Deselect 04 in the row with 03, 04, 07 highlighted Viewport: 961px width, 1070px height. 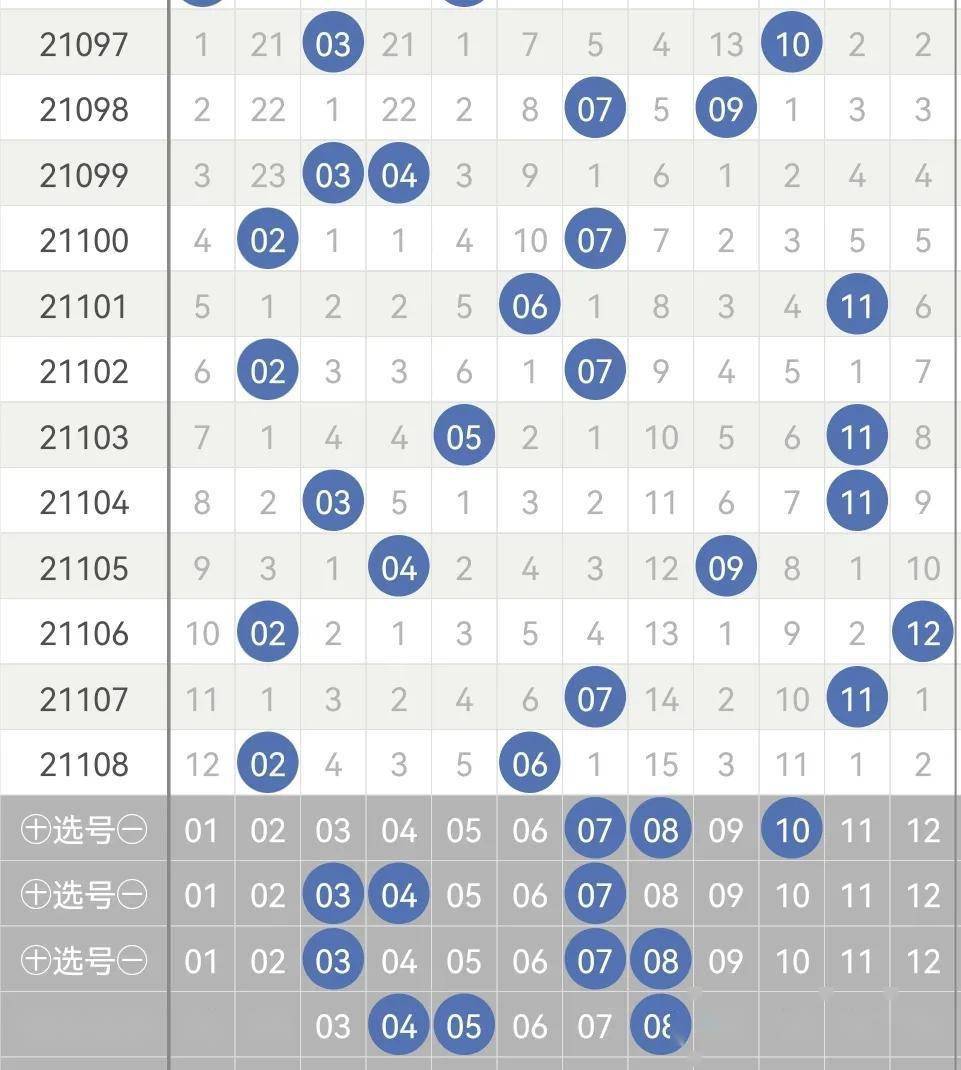(x=398, y=896)
